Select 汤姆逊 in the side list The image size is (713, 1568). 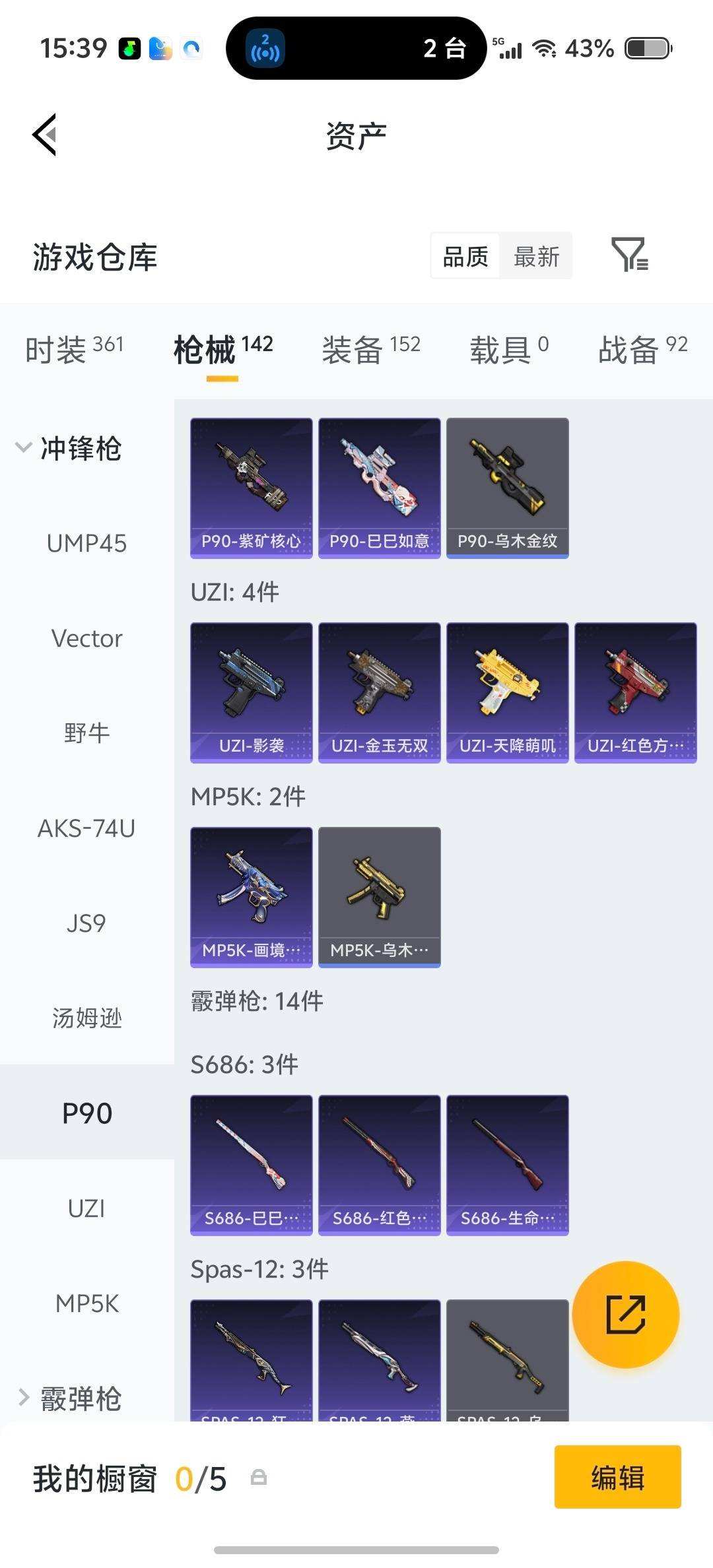(86, 1018)
